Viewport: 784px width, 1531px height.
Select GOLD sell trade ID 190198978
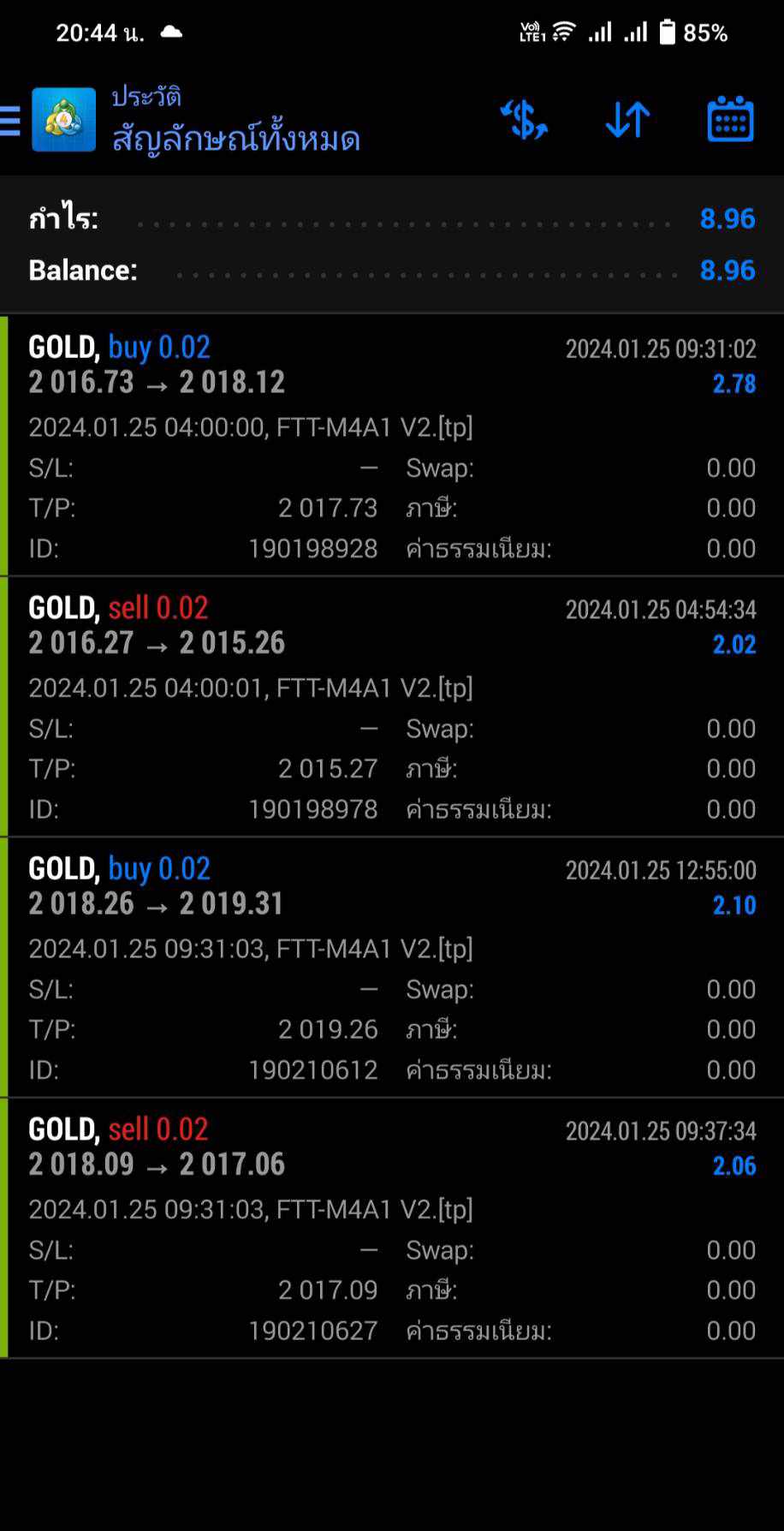point(392,706)
